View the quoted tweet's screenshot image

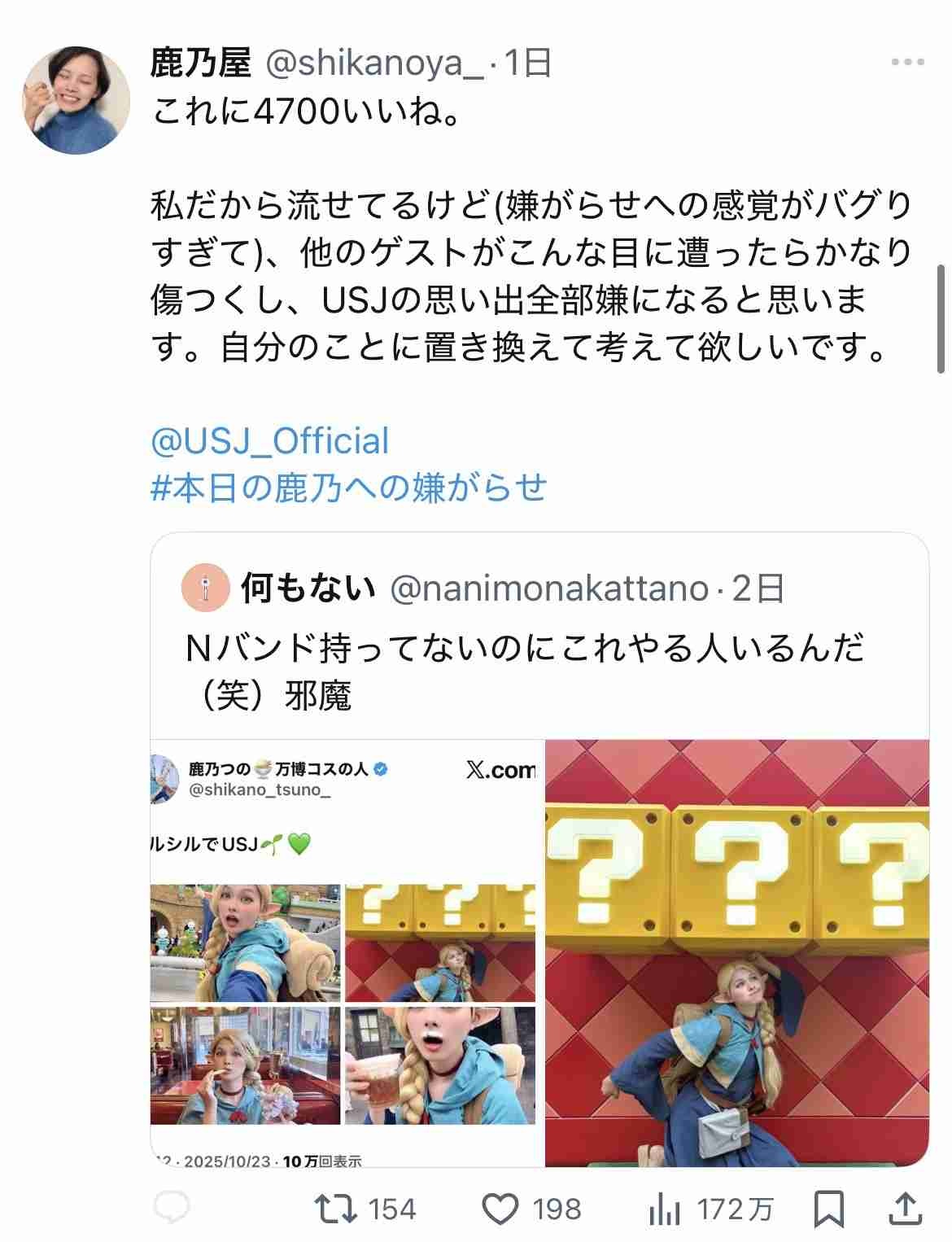tap(343, 952)
